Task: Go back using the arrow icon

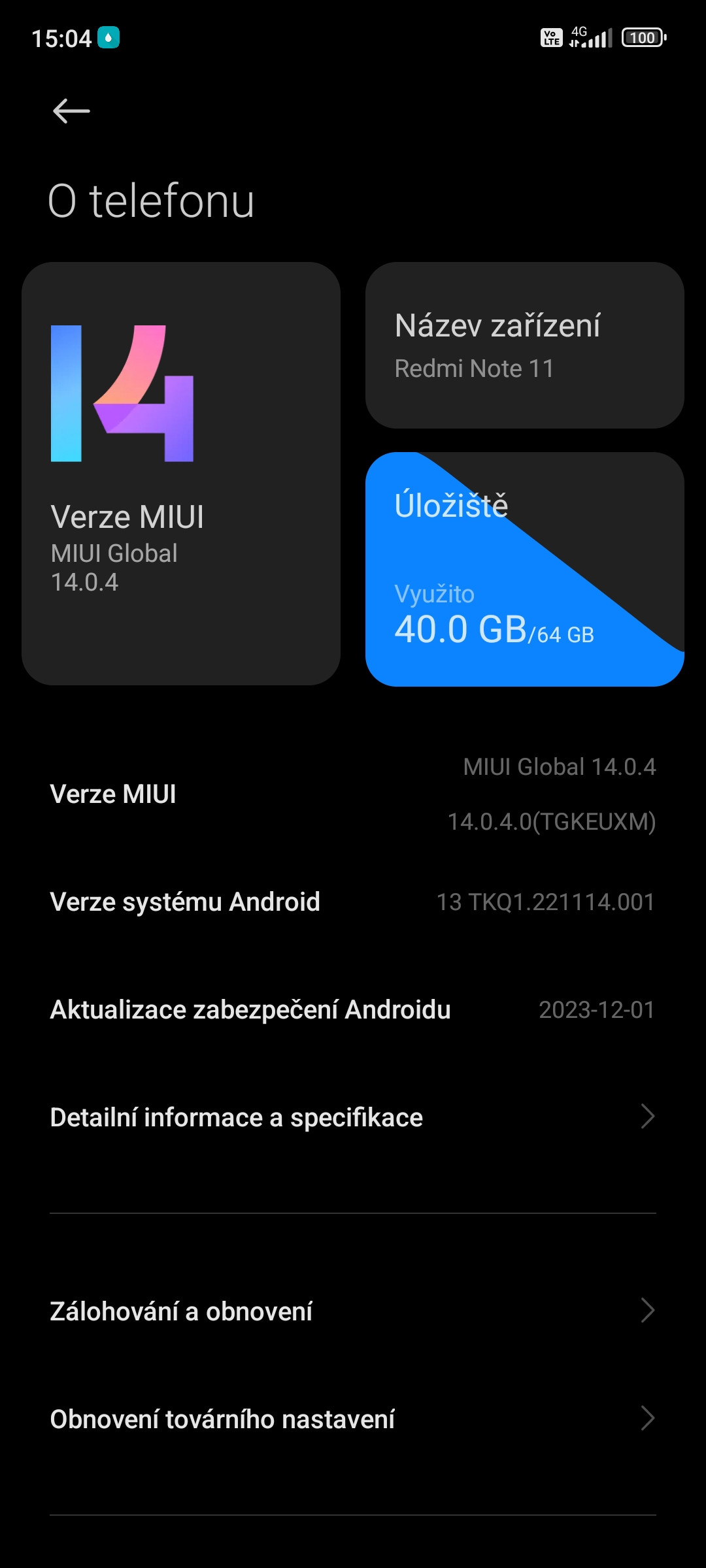Action: tap(71, 111)
